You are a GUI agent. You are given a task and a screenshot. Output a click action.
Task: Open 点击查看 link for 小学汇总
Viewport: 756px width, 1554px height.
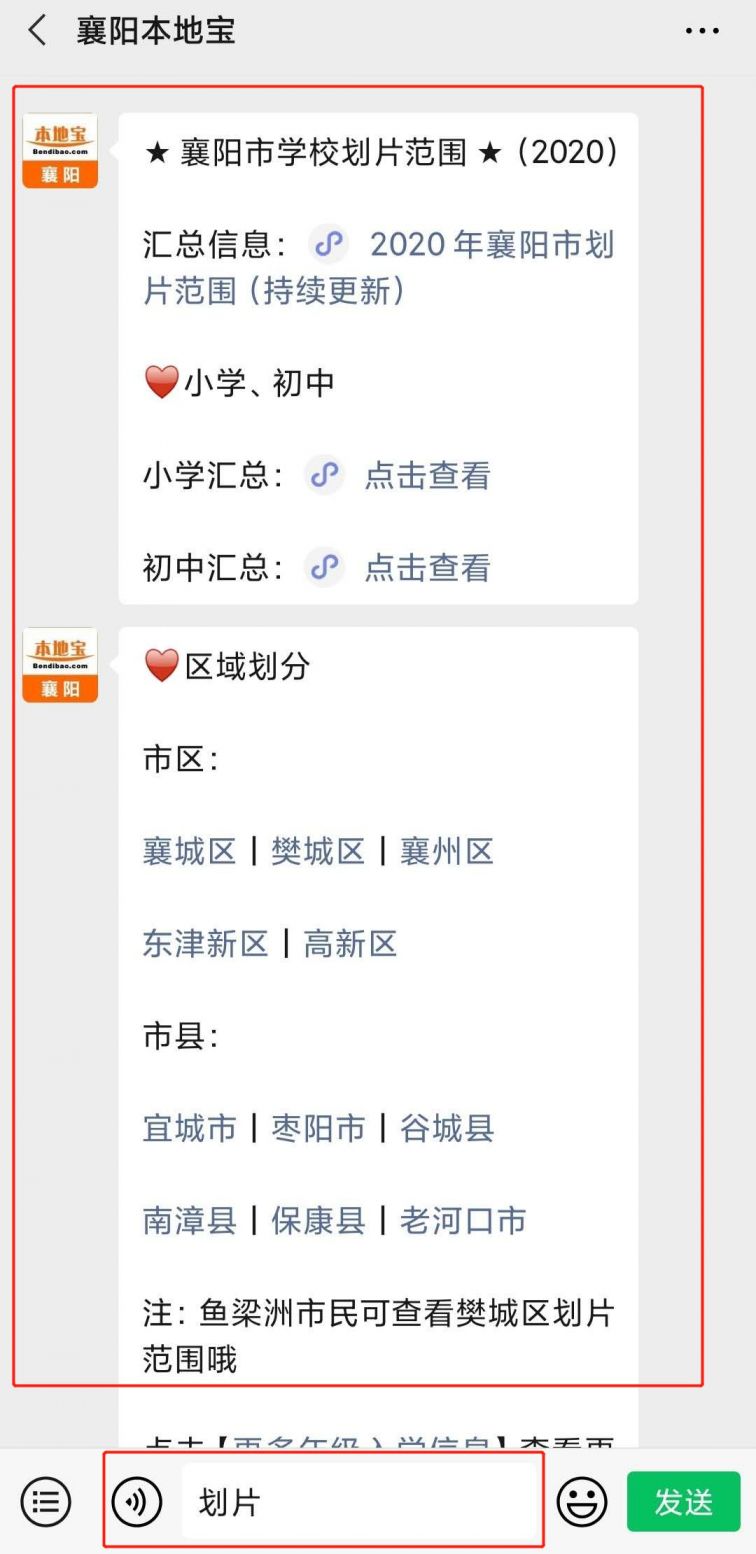[x=427, y=475]
